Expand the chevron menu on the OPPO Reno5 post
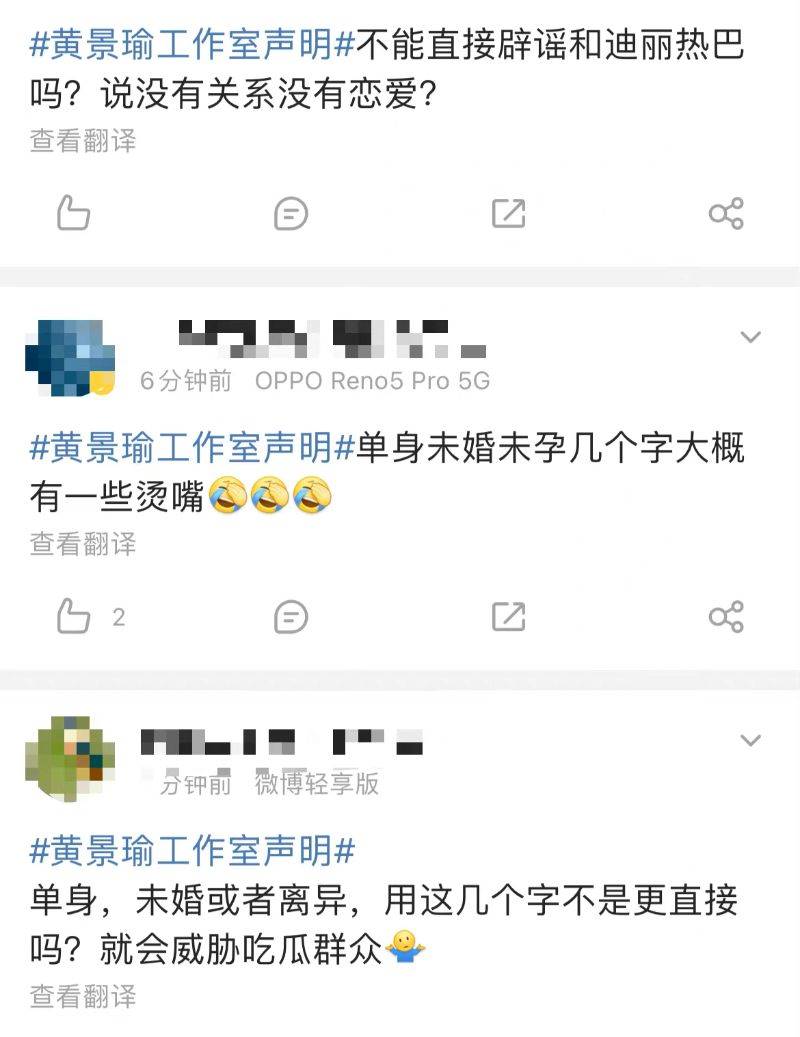The height and width of the screenshot is (1037, 800). [x=751, y=337]
